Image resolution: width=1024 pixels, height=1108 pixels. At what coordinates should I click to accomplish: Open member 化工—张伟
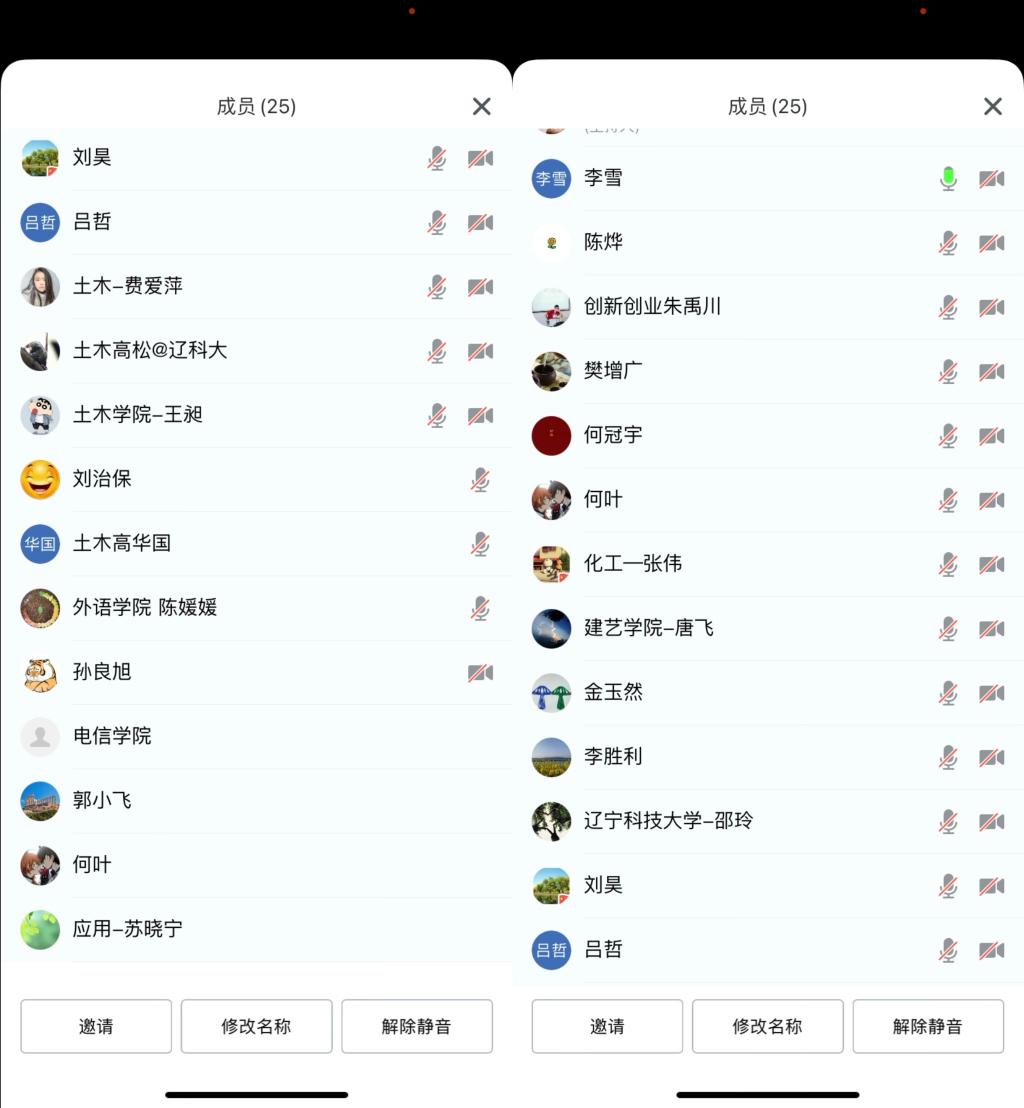pyautogui.click(x=633, y=564)
